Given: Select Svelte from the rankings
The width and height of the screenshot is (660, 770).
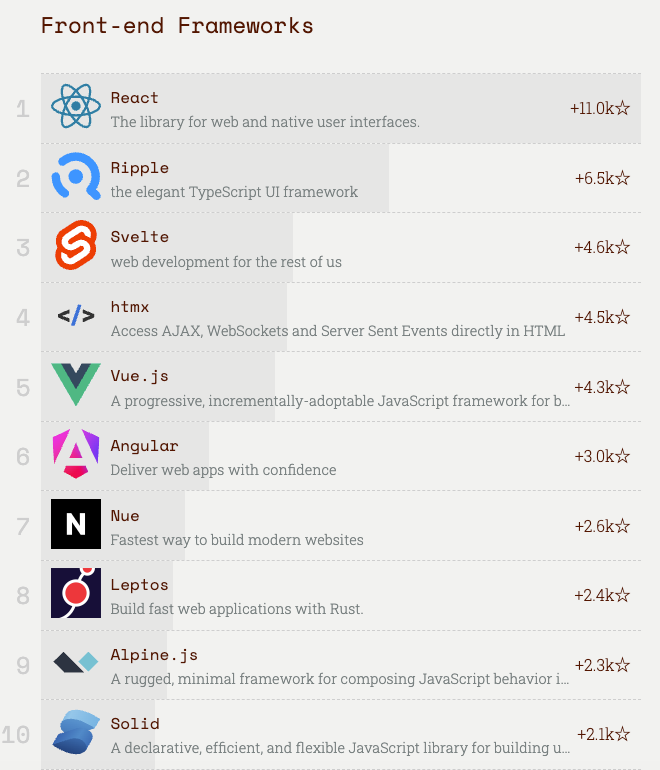Looking at the screenshot, I should click(140, 237).
